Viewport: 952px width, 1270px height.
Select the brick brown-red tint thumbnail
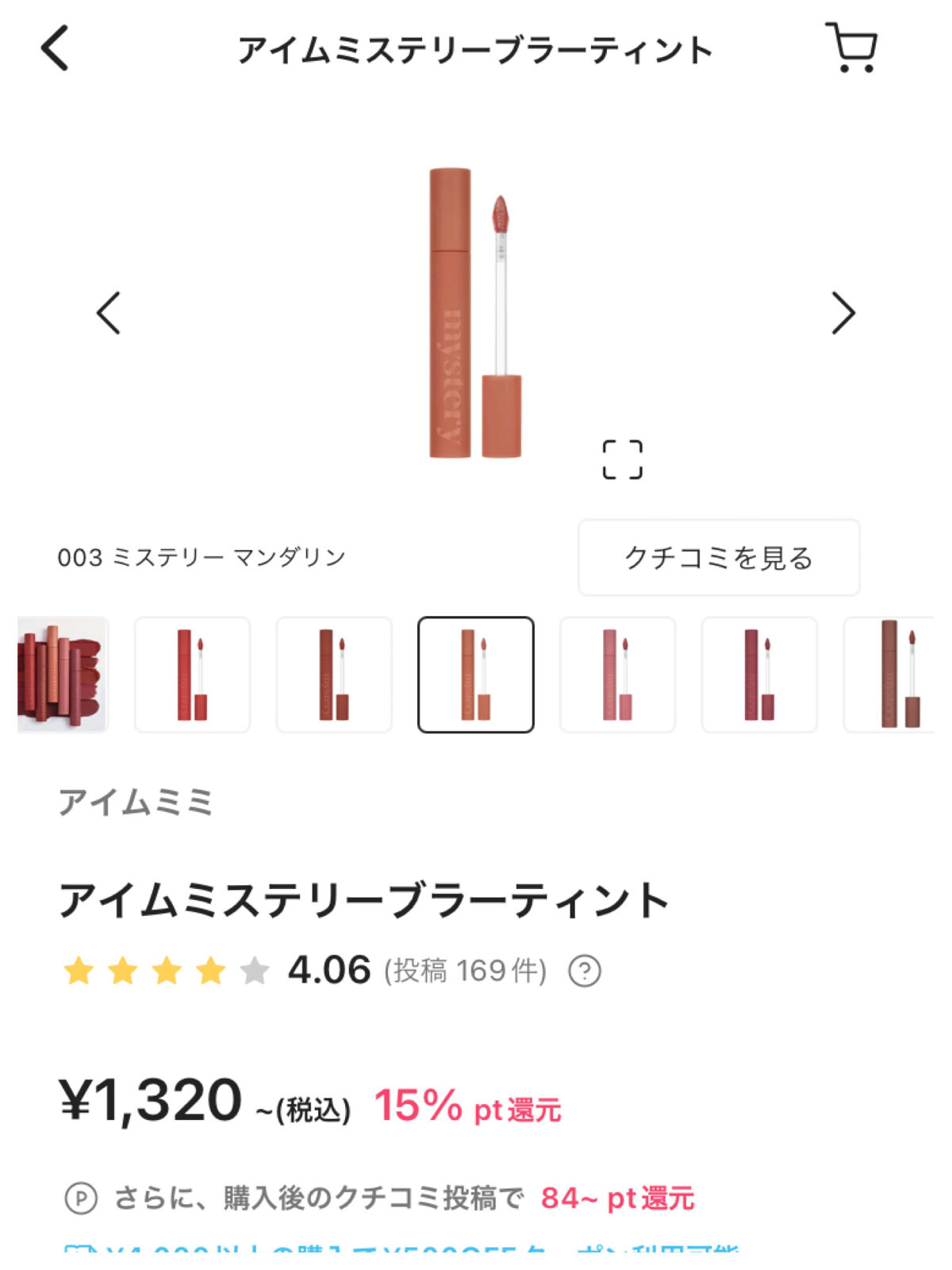(334, 674)
